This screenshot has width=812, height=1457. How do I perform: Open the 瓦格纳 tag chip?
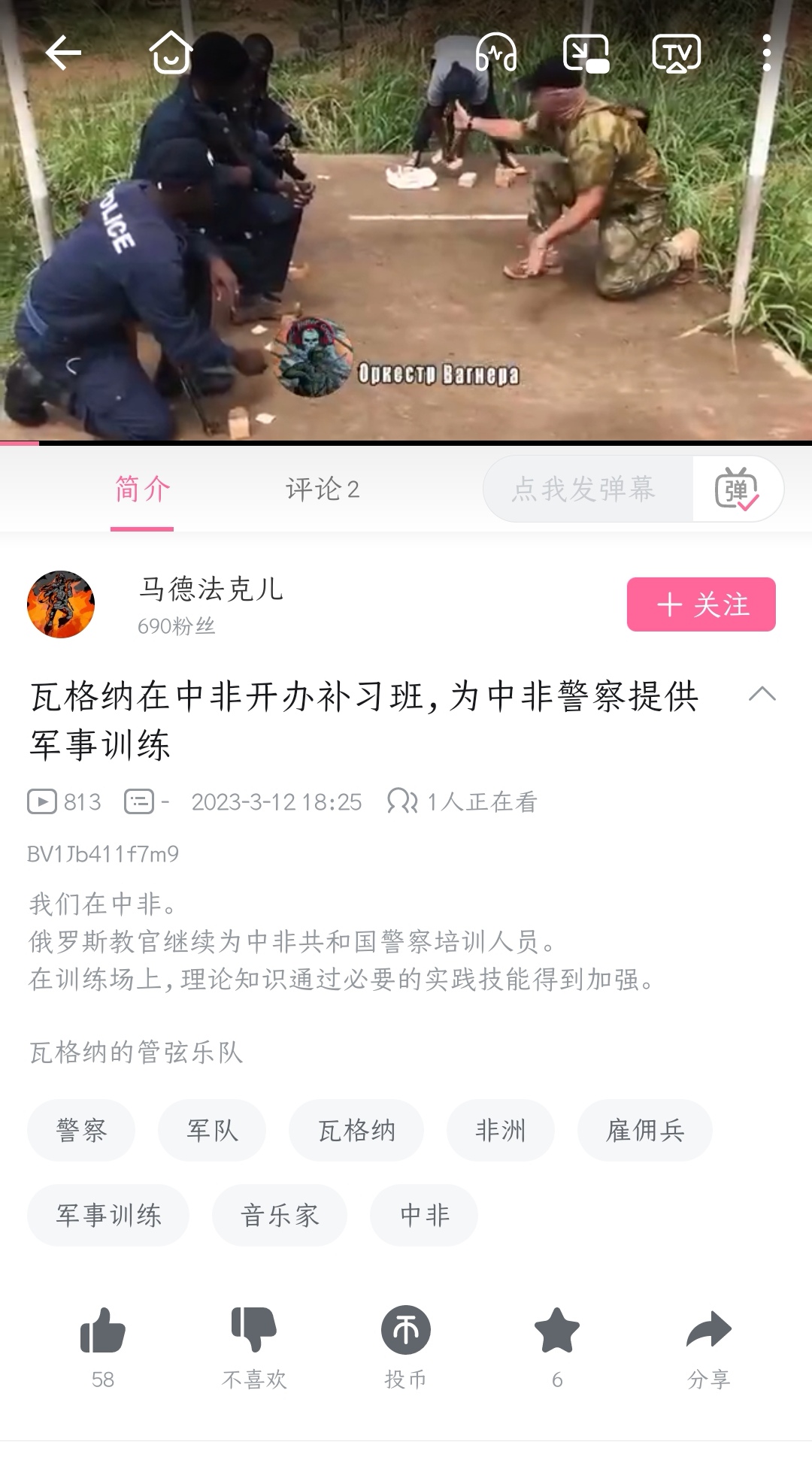click(356, 1130)
